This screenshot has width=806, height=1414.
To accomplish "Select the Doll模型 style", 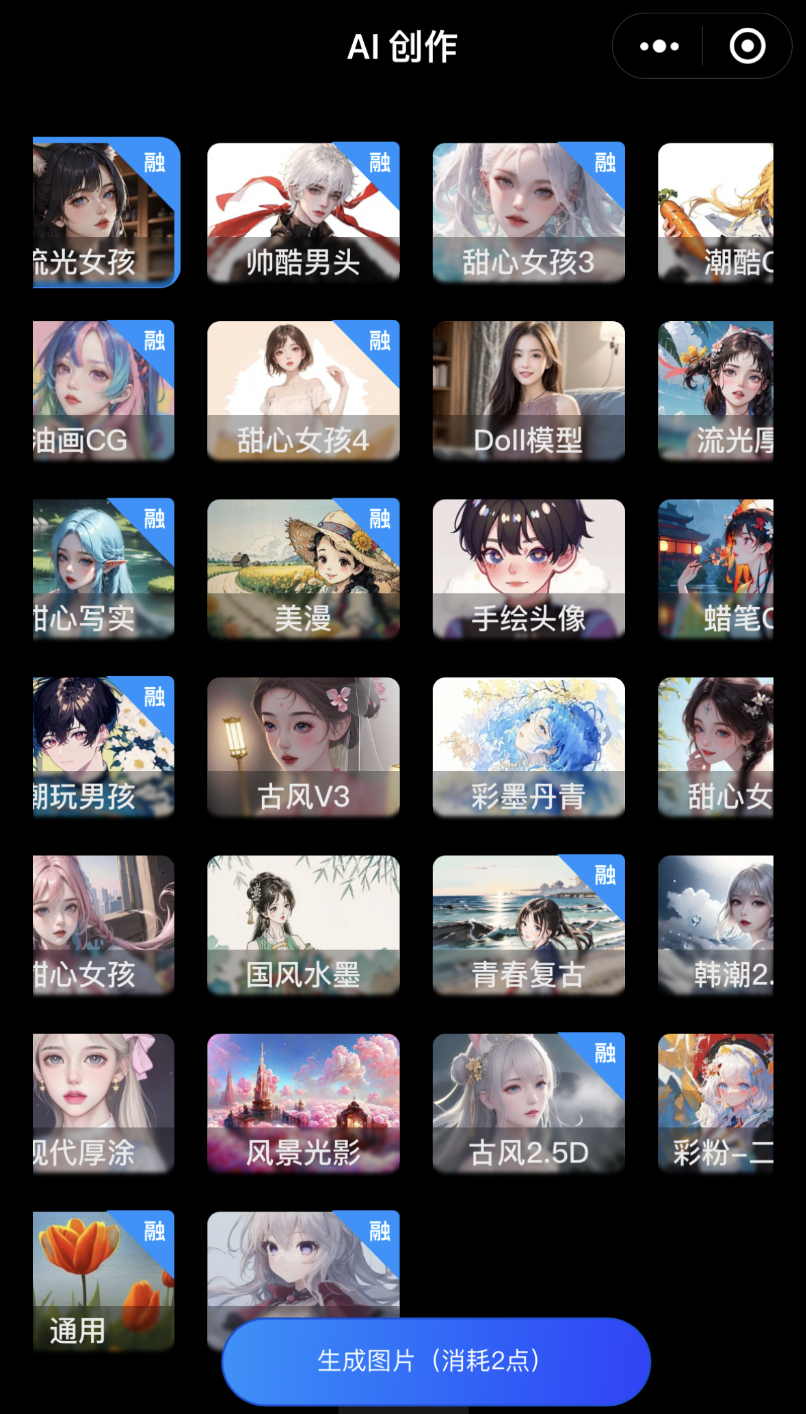I will click(528, 390).
